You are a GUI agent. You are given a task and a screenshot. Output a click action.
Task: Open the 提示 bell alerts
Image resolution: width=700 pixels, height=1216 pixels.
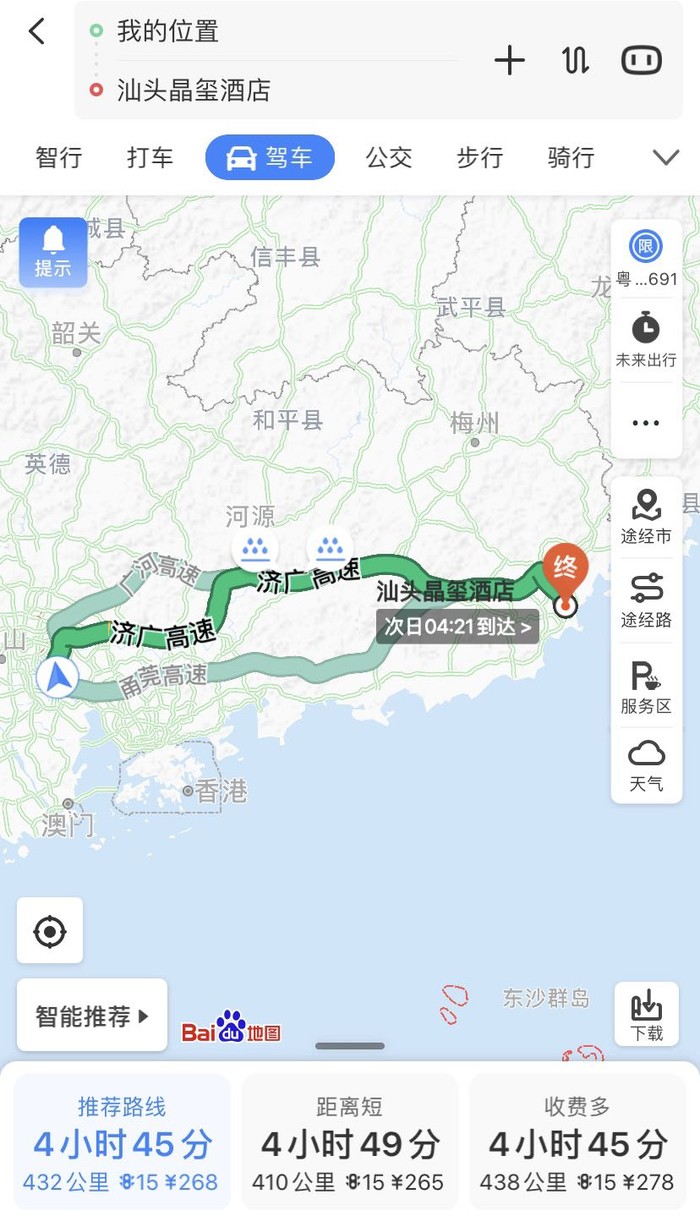[x=53, y=252]
